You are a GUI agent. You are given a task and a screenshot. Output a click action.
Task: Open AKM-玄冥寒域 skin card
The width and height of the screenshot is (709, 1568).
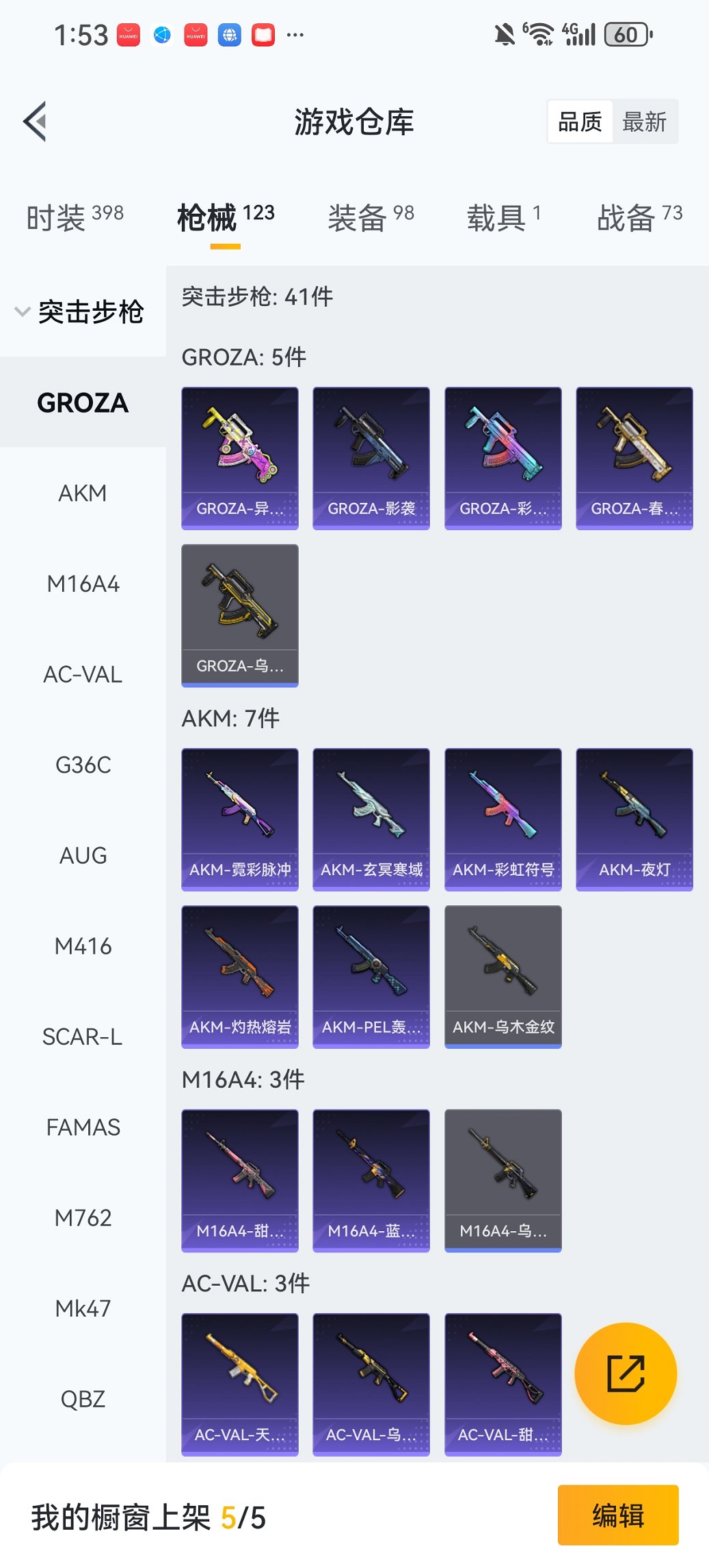coord(371,819)
